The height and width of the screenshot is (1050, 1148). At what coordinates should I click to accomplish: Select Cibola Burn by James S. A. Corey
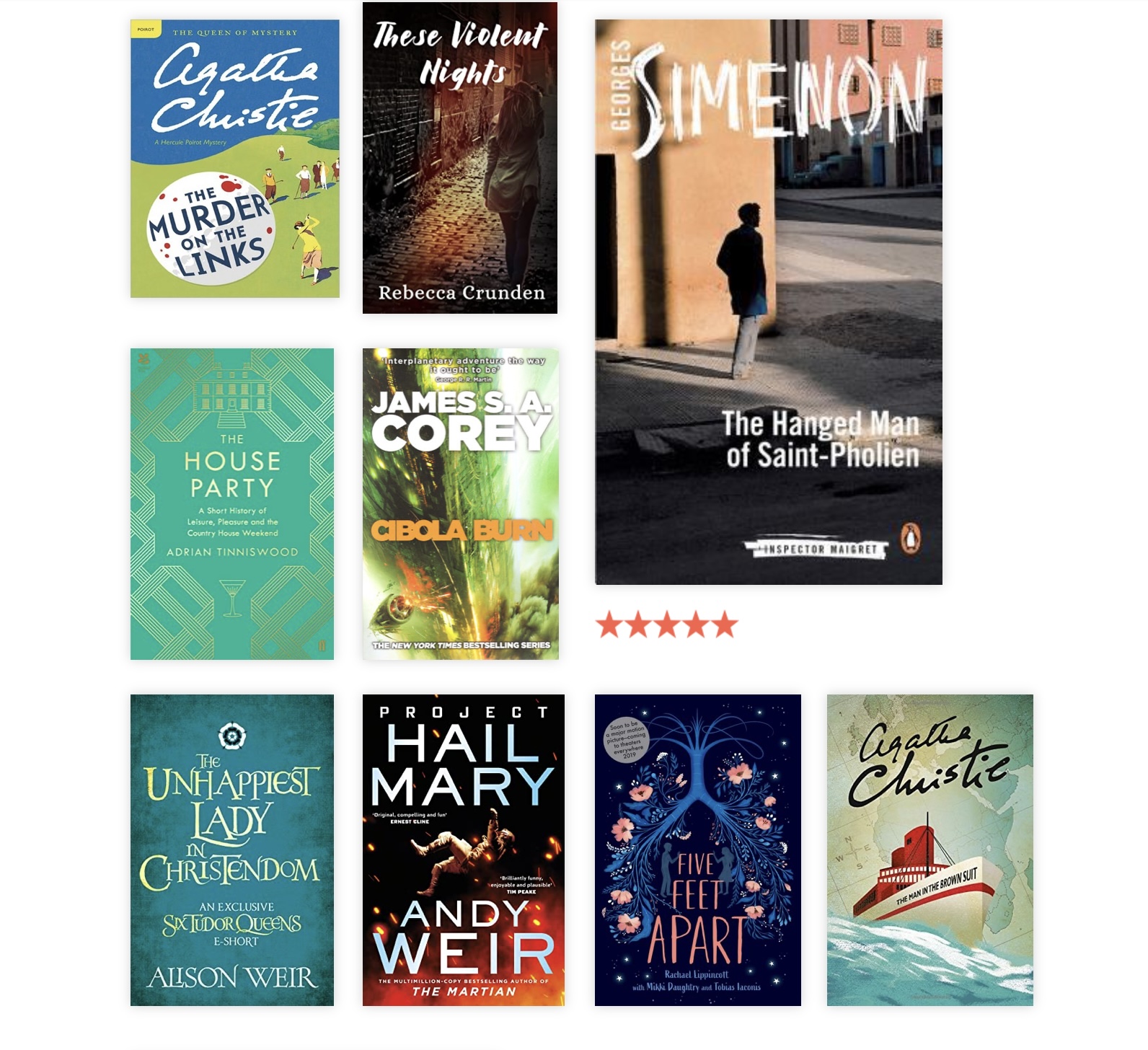460,503
